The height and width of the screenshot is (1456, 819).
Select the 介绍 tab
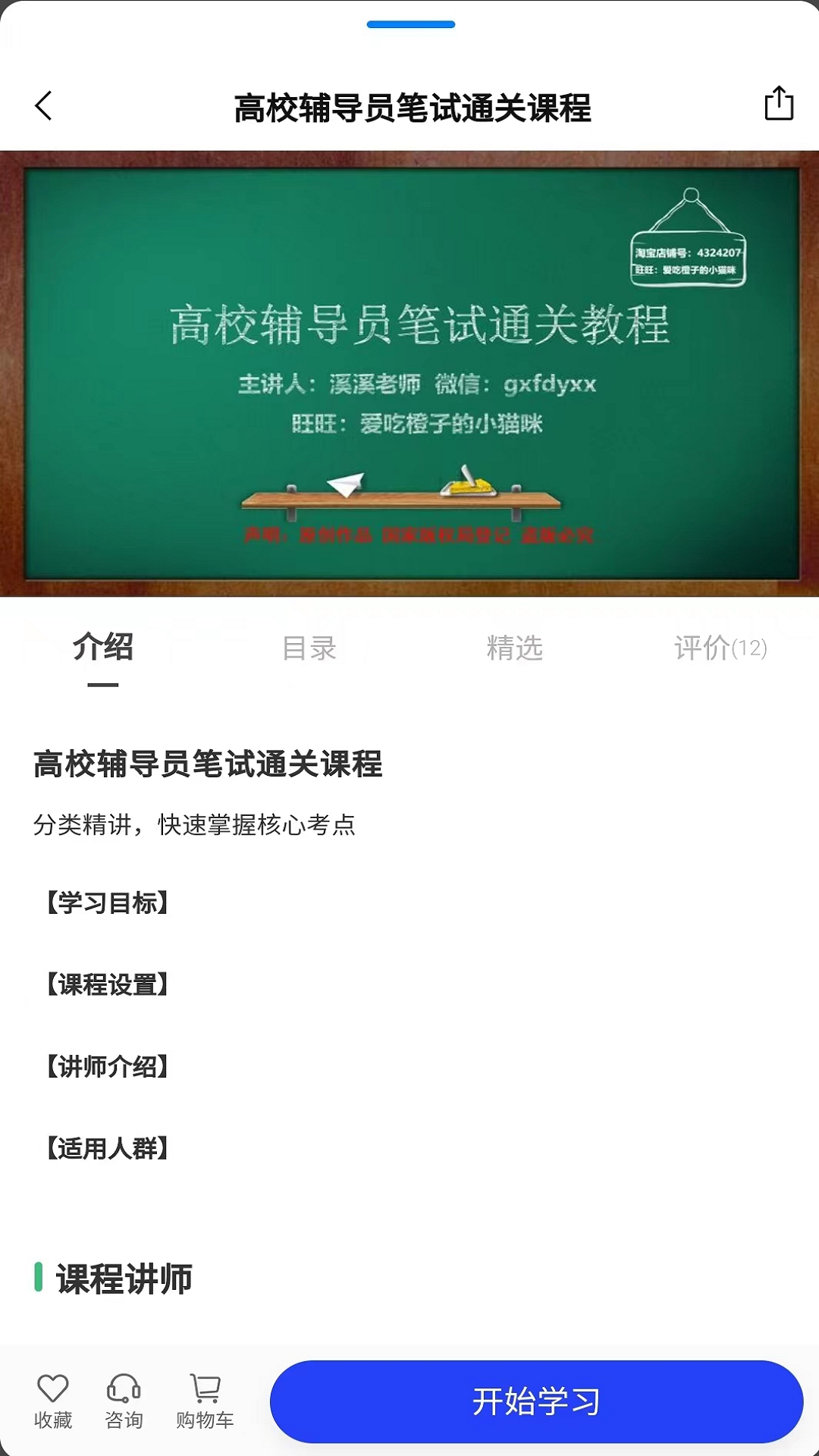tap(103, 648)
